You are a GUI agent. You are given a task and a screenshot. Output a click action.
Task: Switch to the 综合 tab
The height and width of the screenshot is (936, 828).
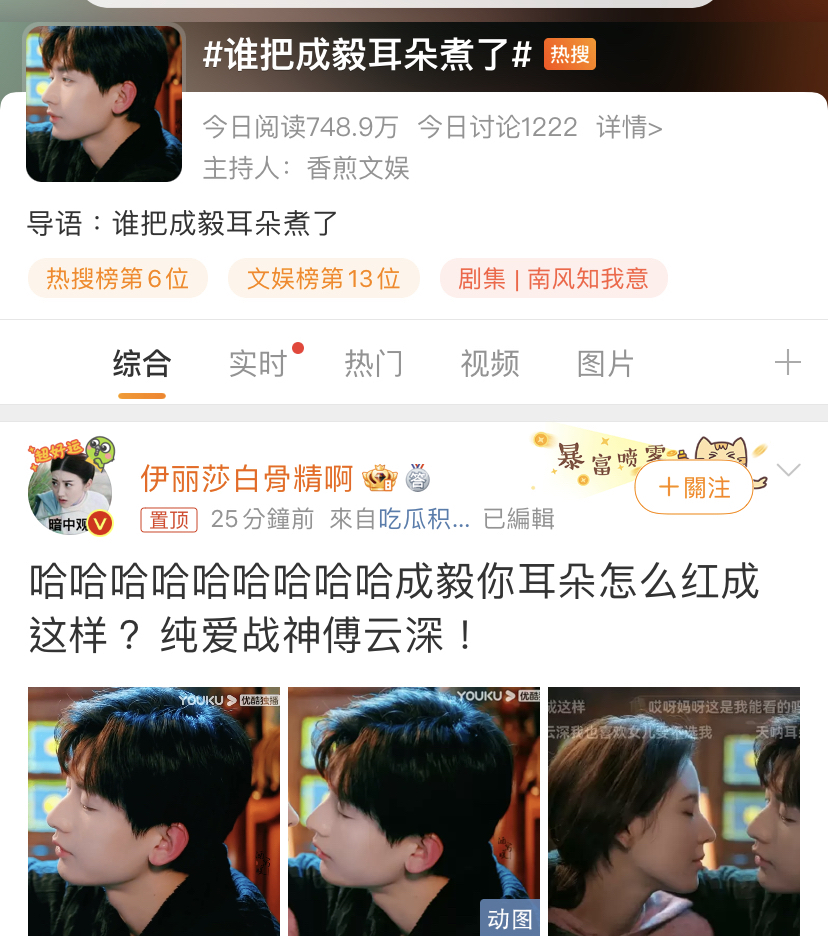pos(141,364)
